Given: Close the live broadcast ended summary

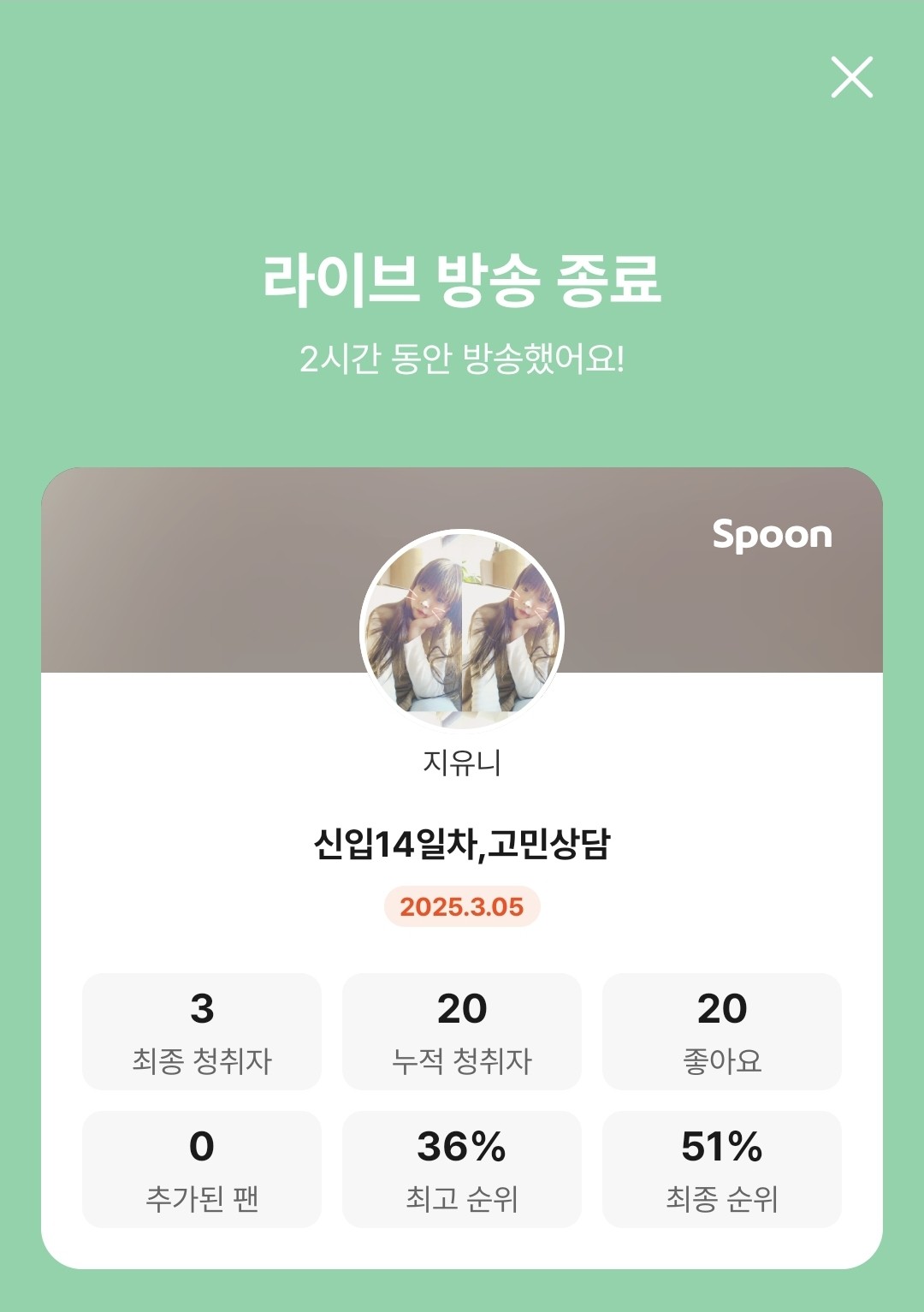Looking at the screenshot, I should (x=851, y=77).
